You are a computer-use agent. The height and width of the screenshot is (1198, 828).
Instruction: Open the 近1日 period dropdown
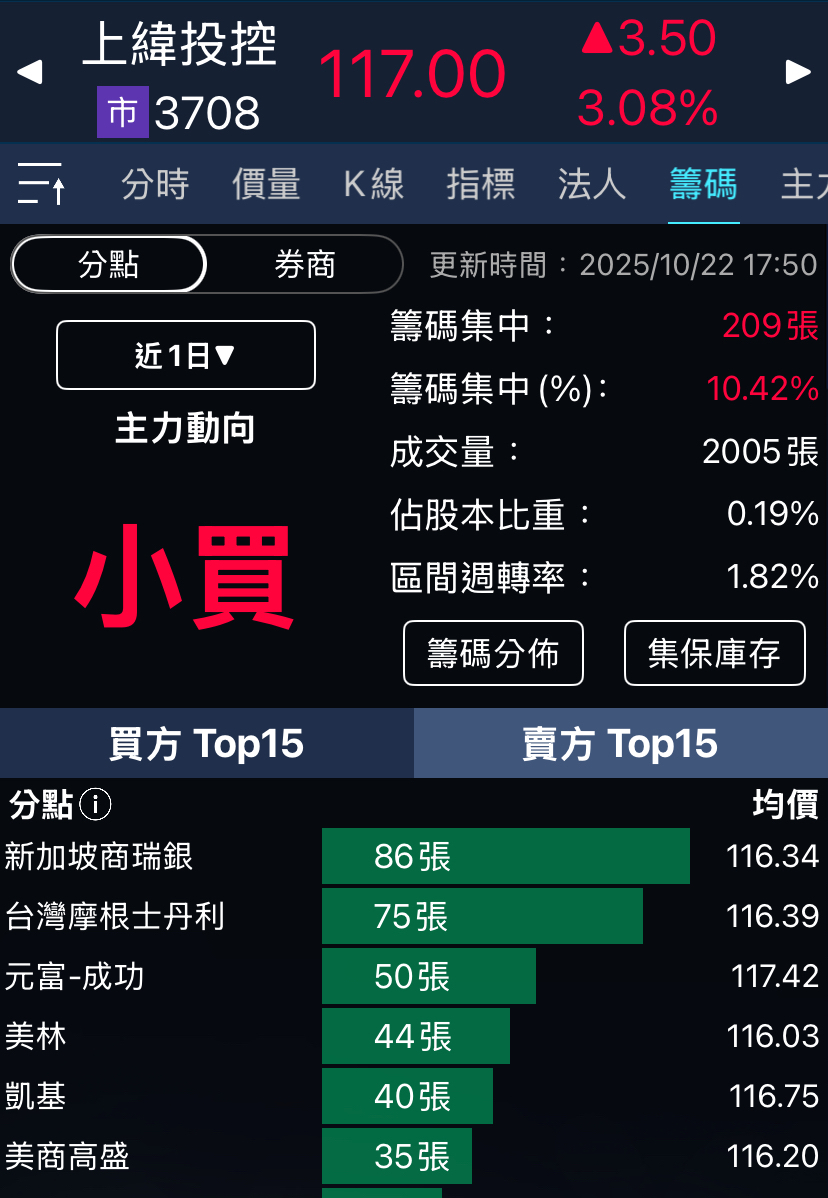(x=186, y=355)
